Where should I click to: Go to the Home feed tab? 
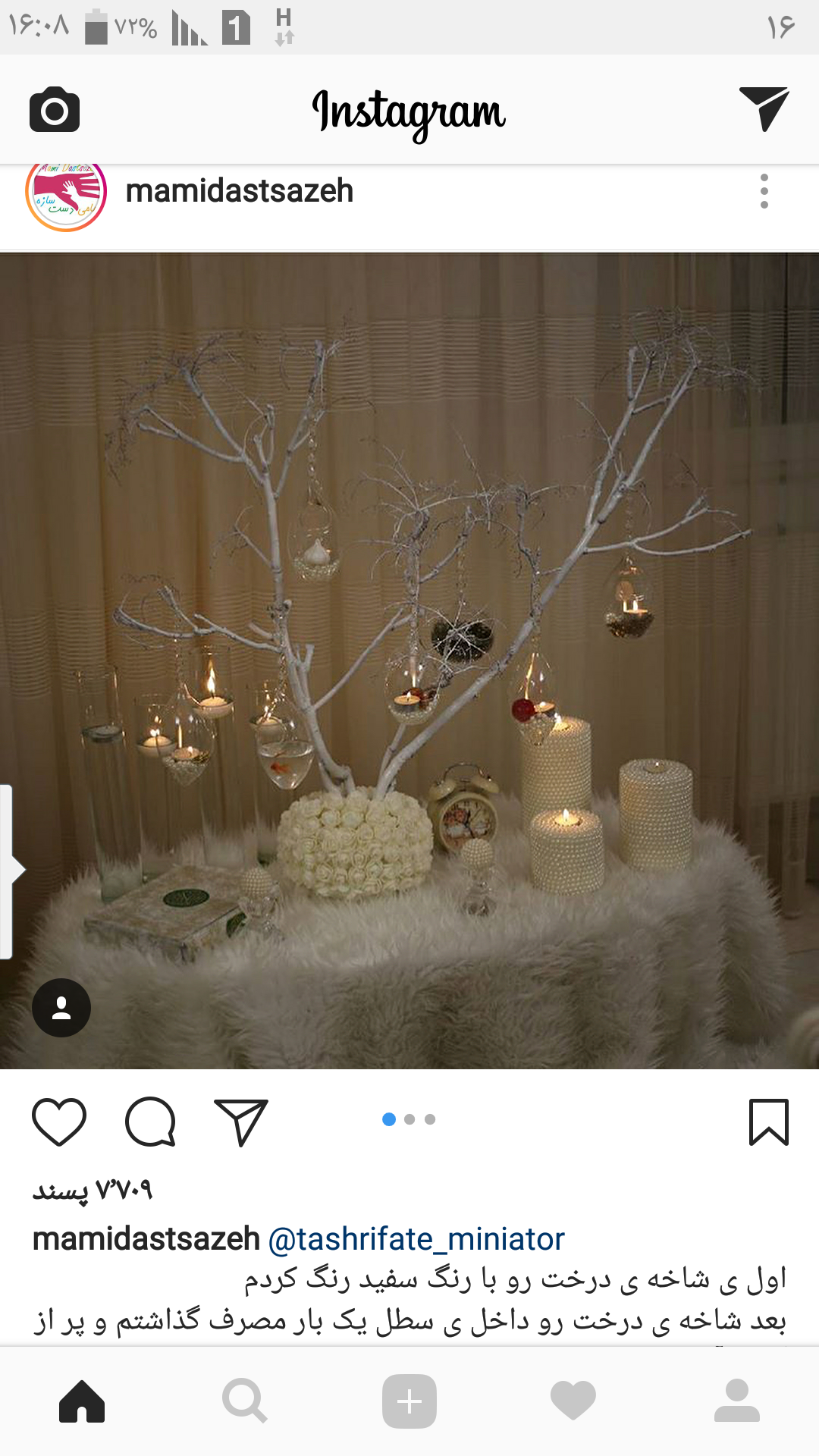(82, 1401)
